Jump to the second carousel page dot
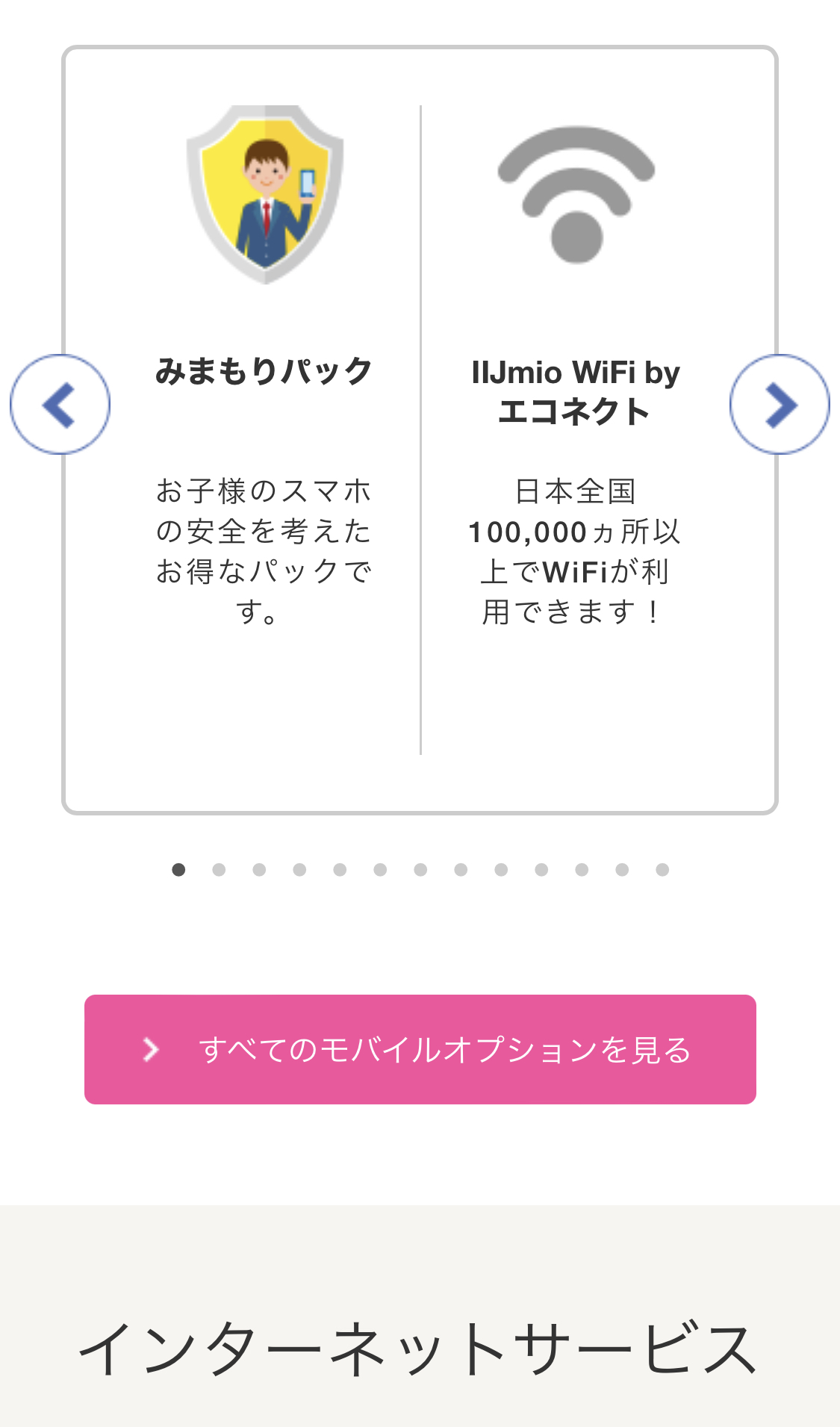Image resolution: width=840 pixels, height=1427 pixels. point(219,870)
